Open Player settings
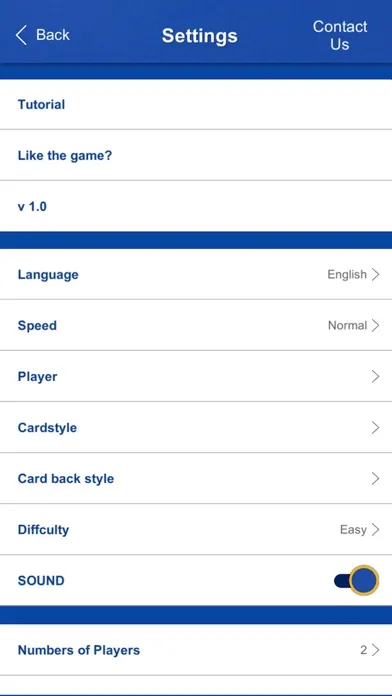 (x=196, y=376)
